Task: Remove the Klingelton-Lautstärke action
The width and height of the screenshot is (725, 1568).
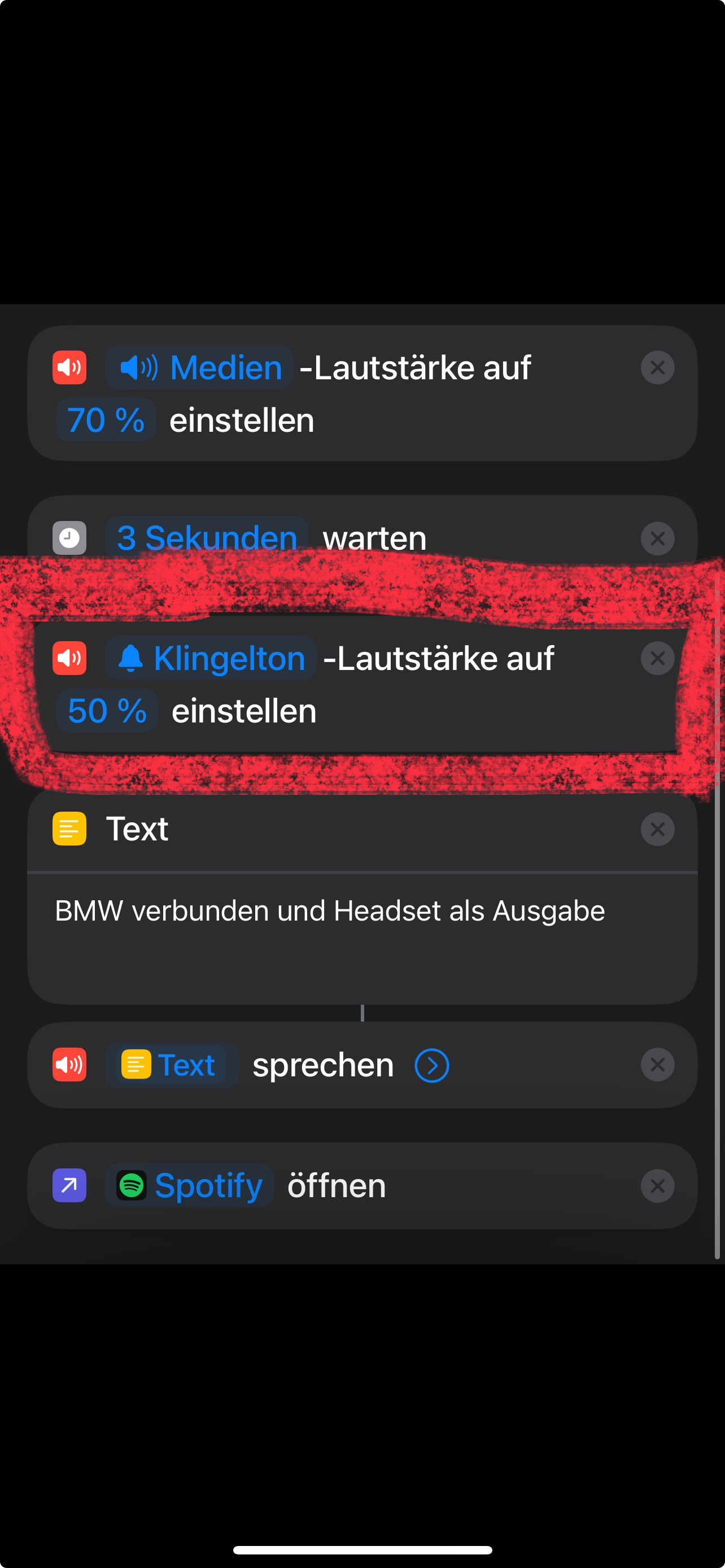Action: click(657, 659)
